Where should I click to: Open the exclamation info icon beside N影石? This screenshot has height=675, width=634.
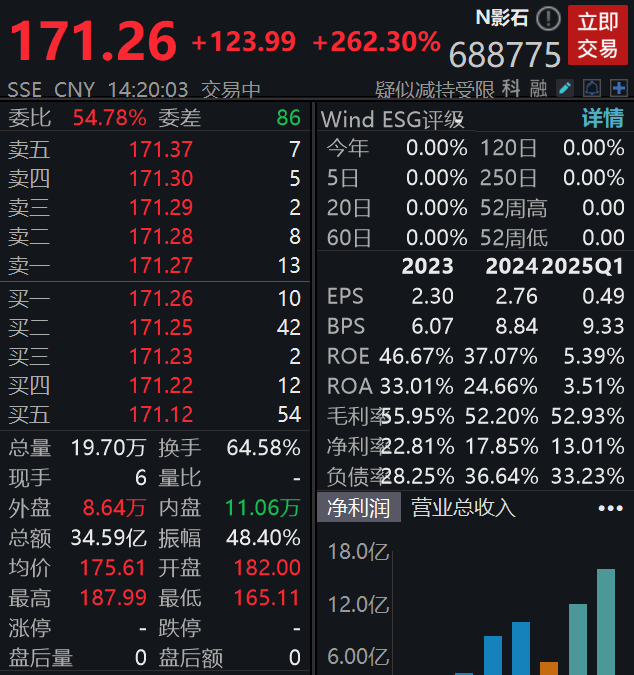(x=549, y=18)
